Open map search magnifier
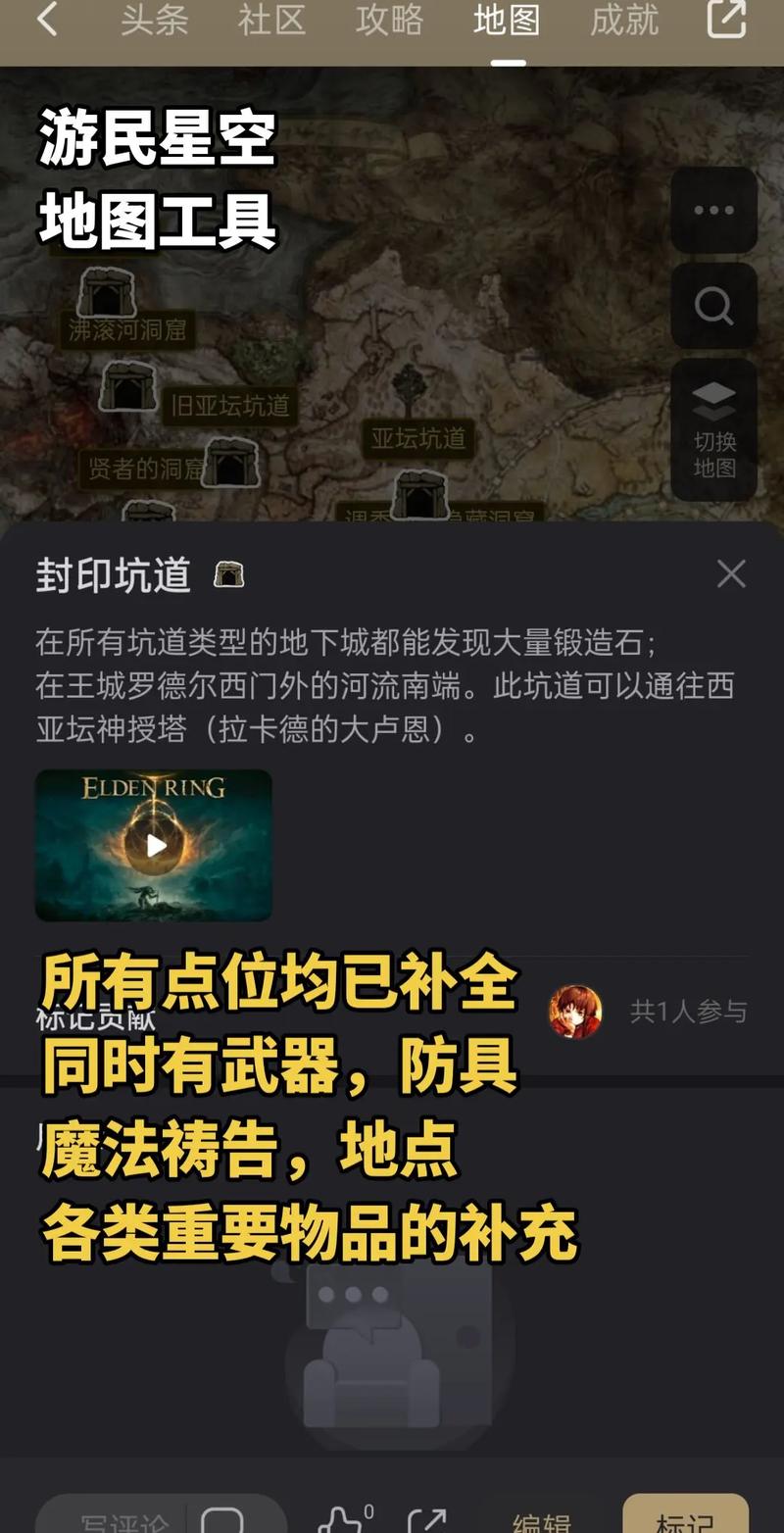784x1533 pixels. coord(713,306)
